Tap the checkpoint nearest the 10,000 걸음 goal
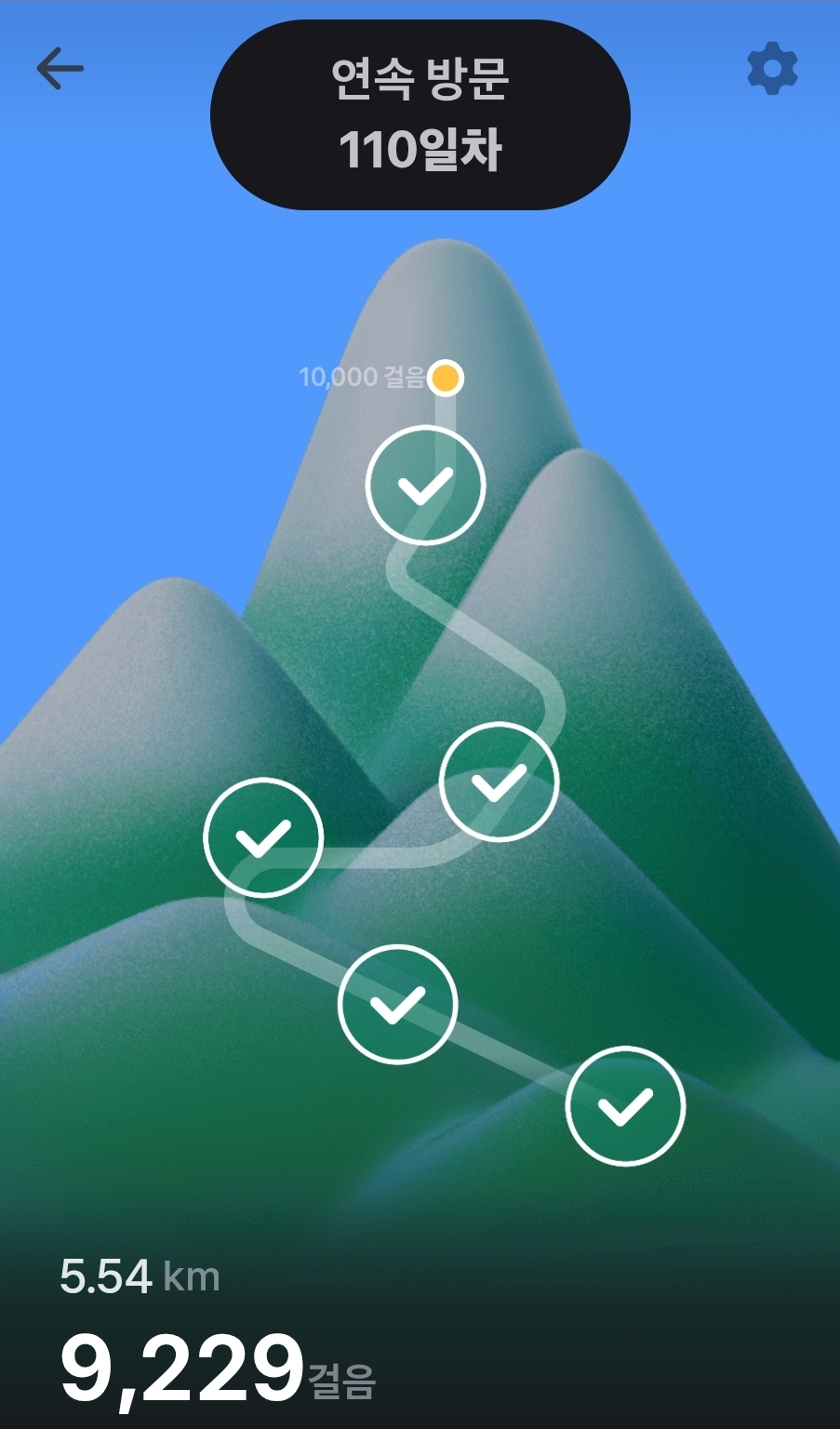This screenshot has height=1429, width=840. tap(426, 485)
